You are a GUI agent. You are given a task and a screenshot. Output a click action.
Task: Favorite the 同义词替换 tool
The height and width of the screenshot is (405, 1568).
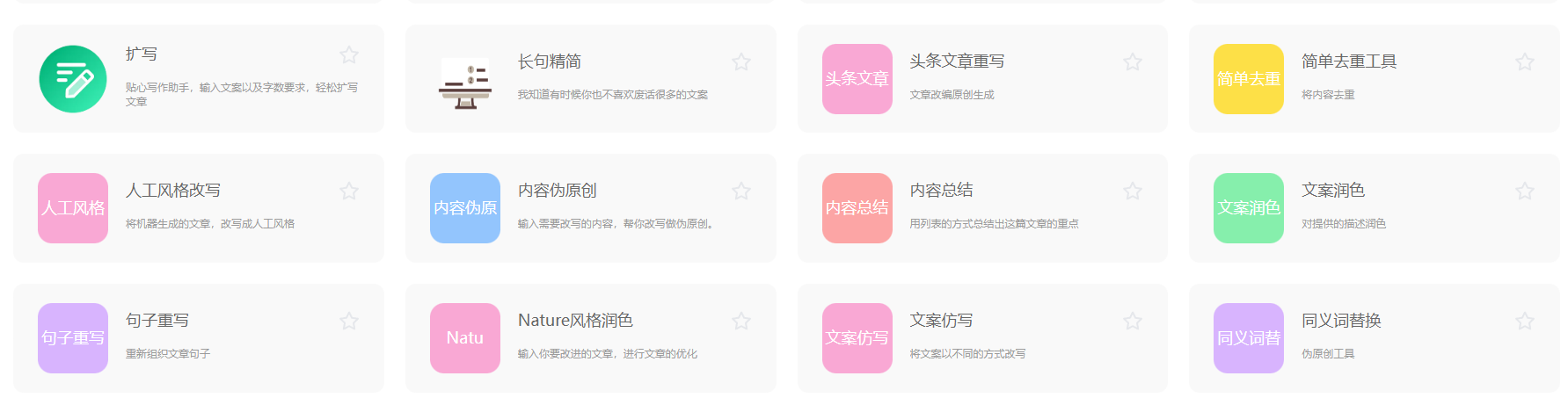click(x=1525, y=321)
